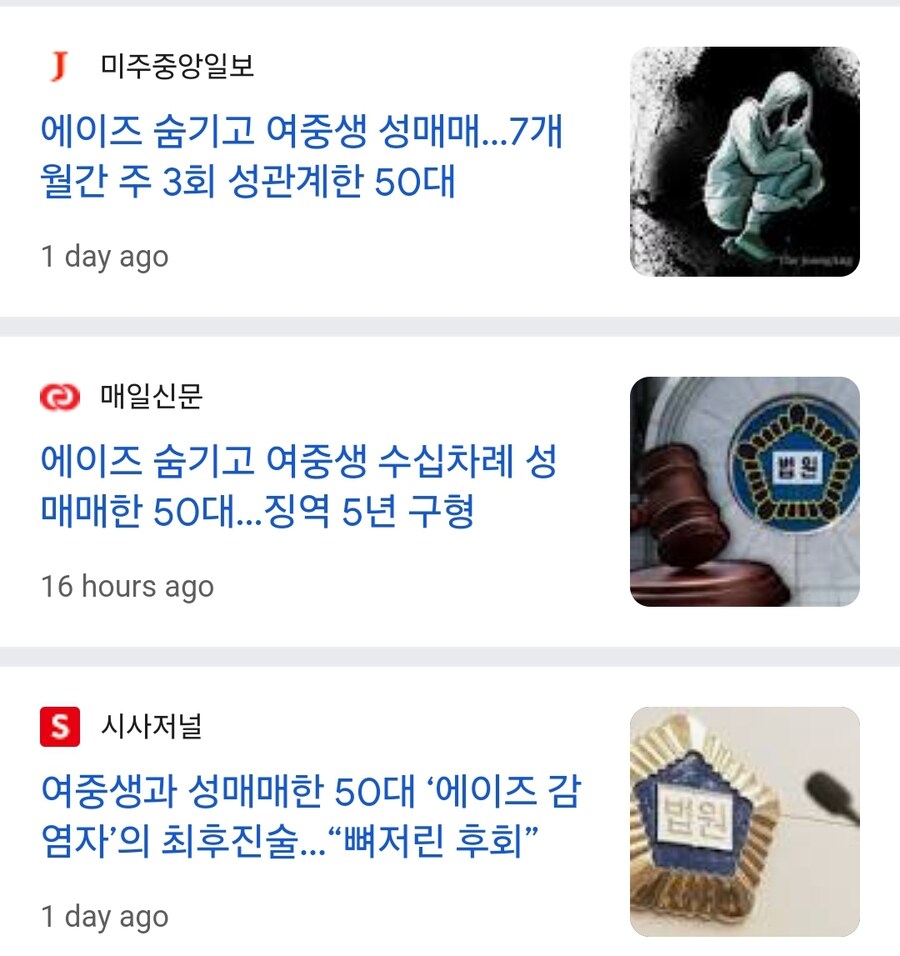
Task: Click the 미주중앙일보 "J" publisher logo
Action: click(x=57, y=62)
